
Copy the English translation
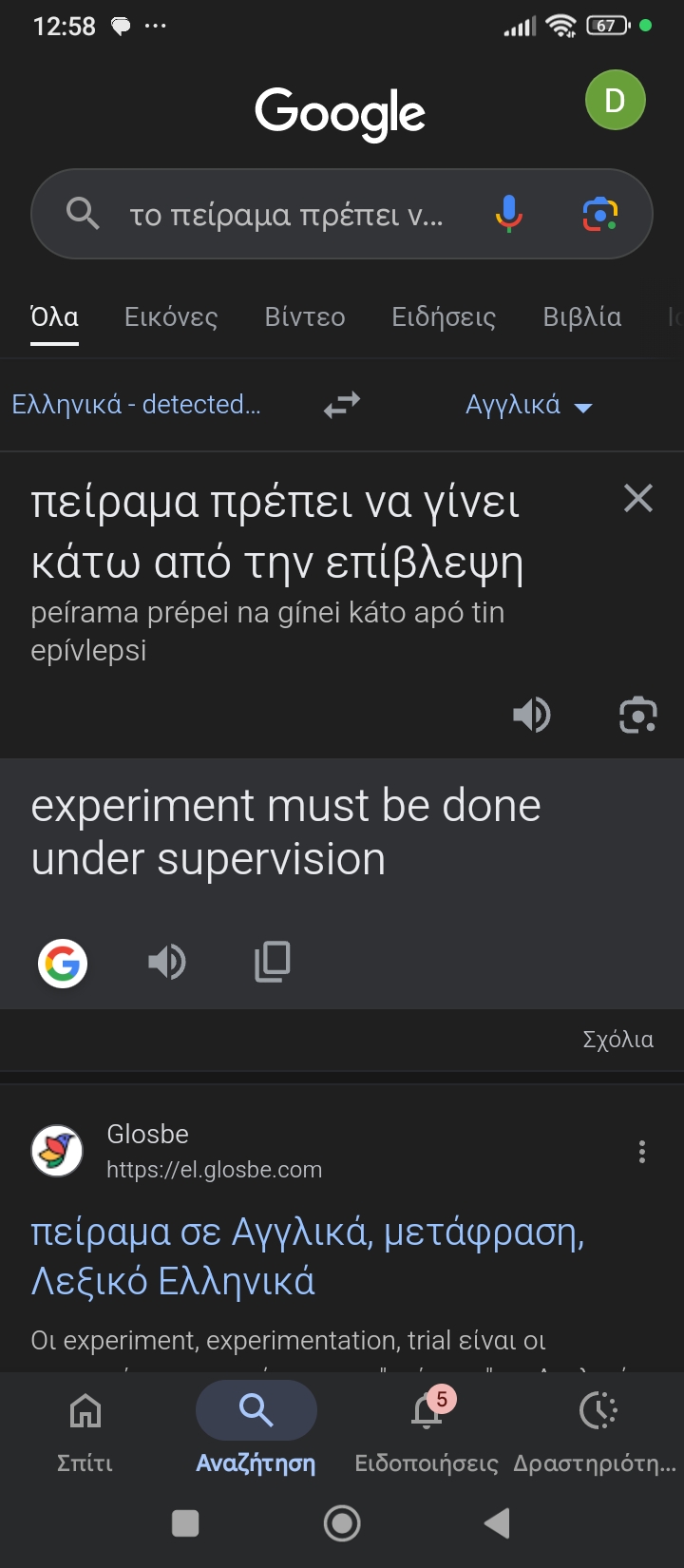pyautogui.click(x=273, y=963)
